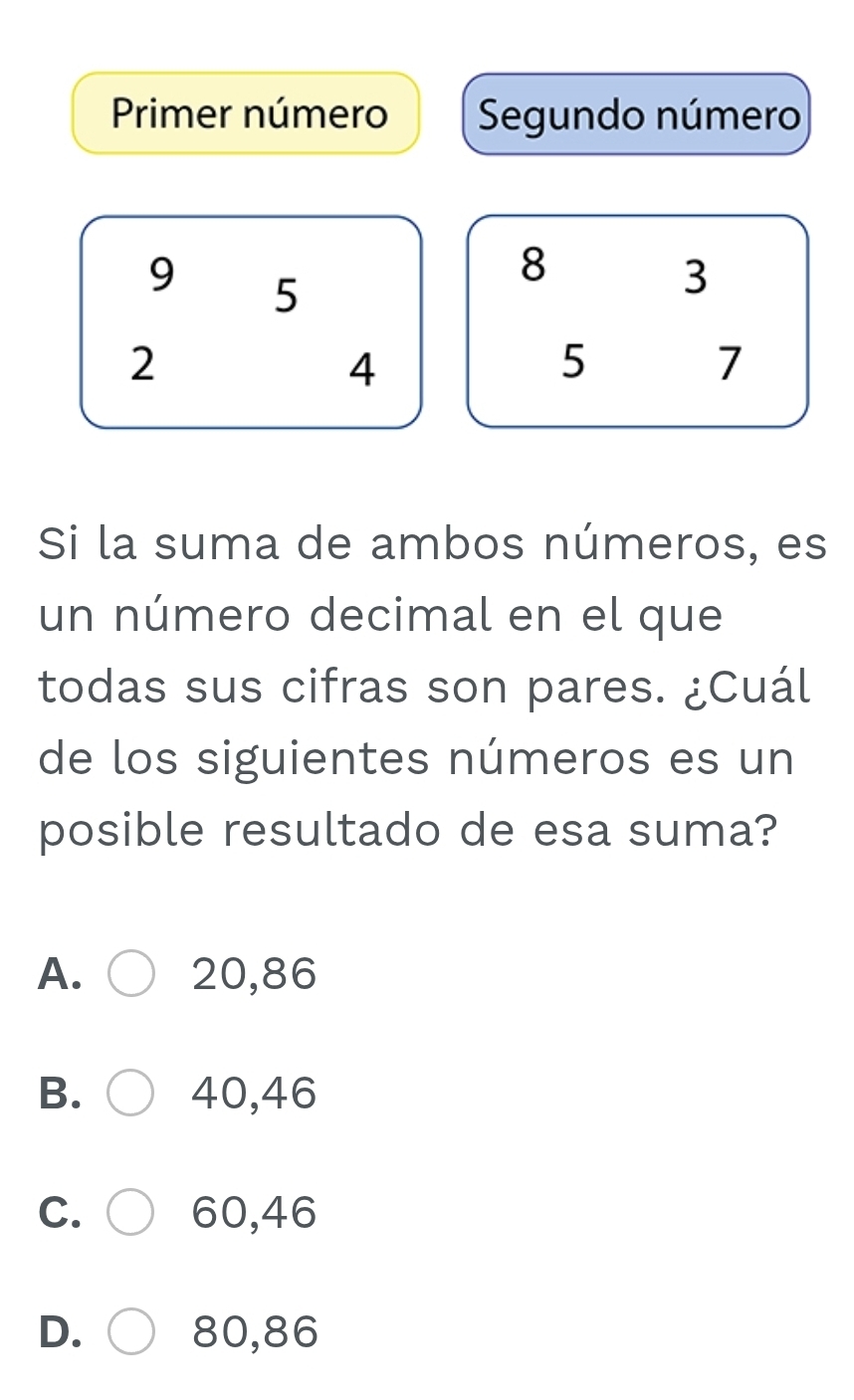Screen dimensions: 854x1400
Task: Click the Primer número label
Action: click(247, 114)
